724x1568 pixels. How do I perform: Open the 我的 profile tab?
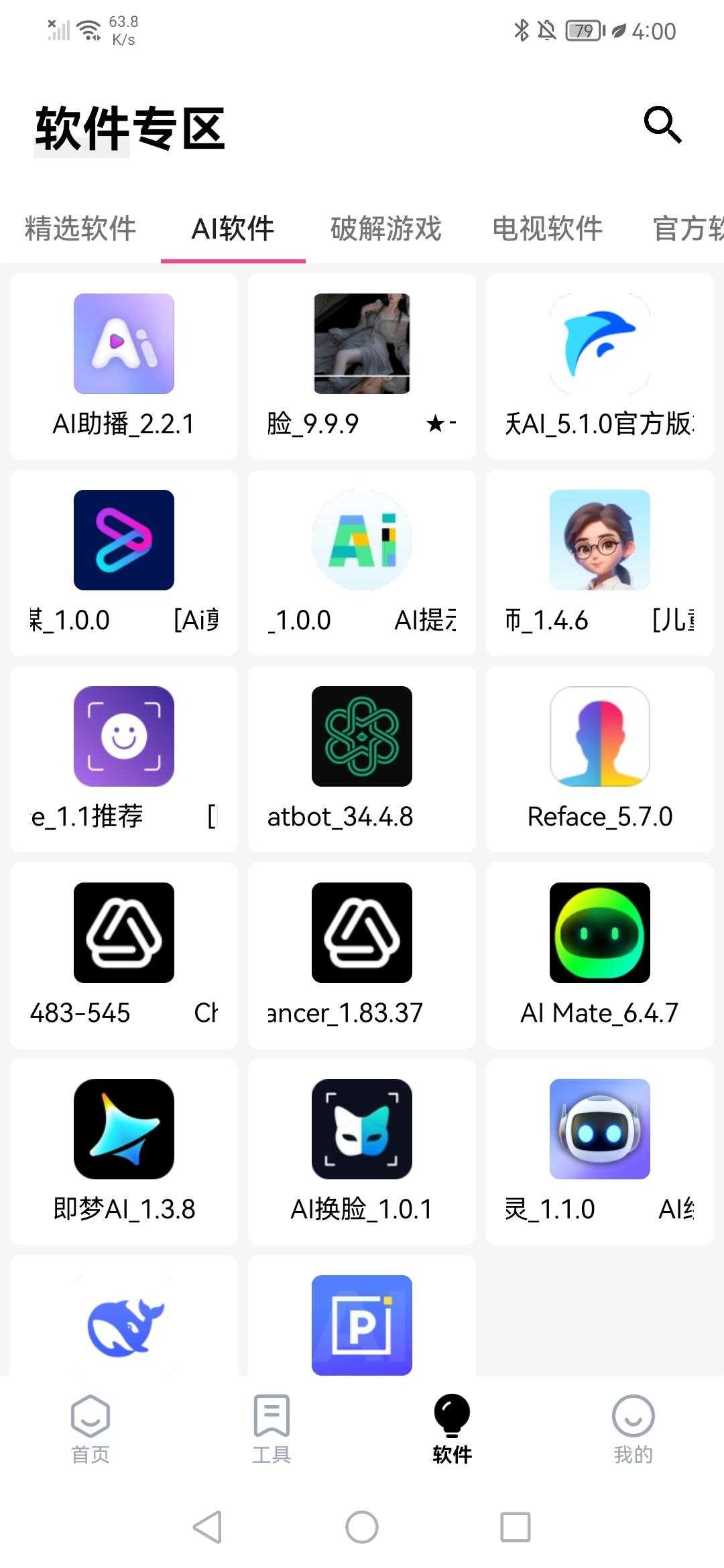(633, 1429)
